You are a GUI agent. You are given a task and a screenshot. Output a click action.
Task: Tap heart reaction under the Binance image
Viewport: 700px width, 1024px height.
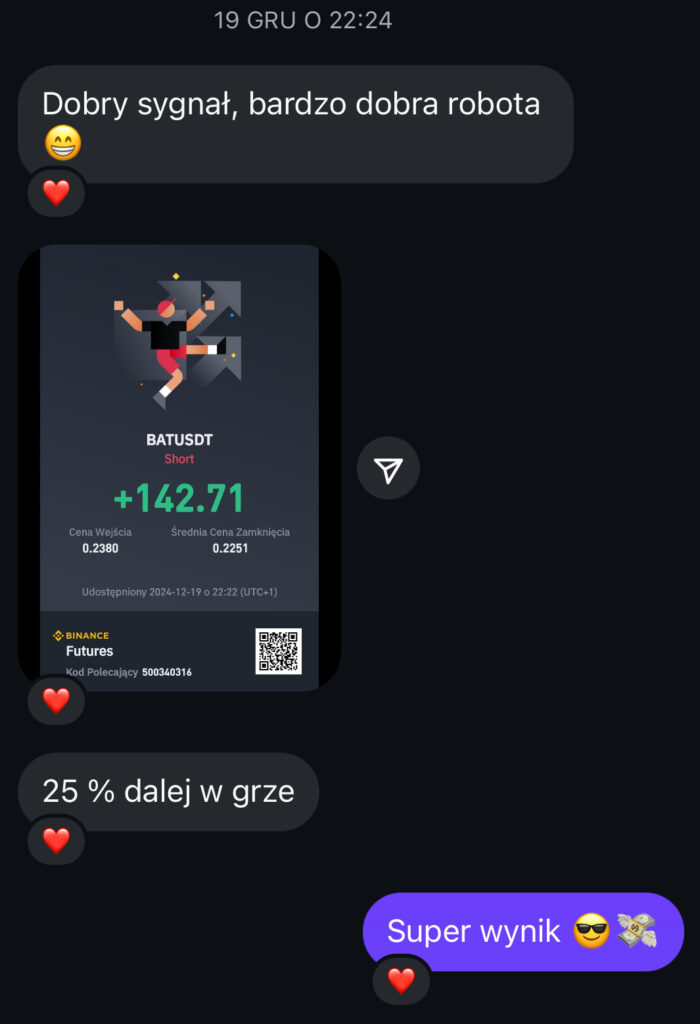click(56, 700)
